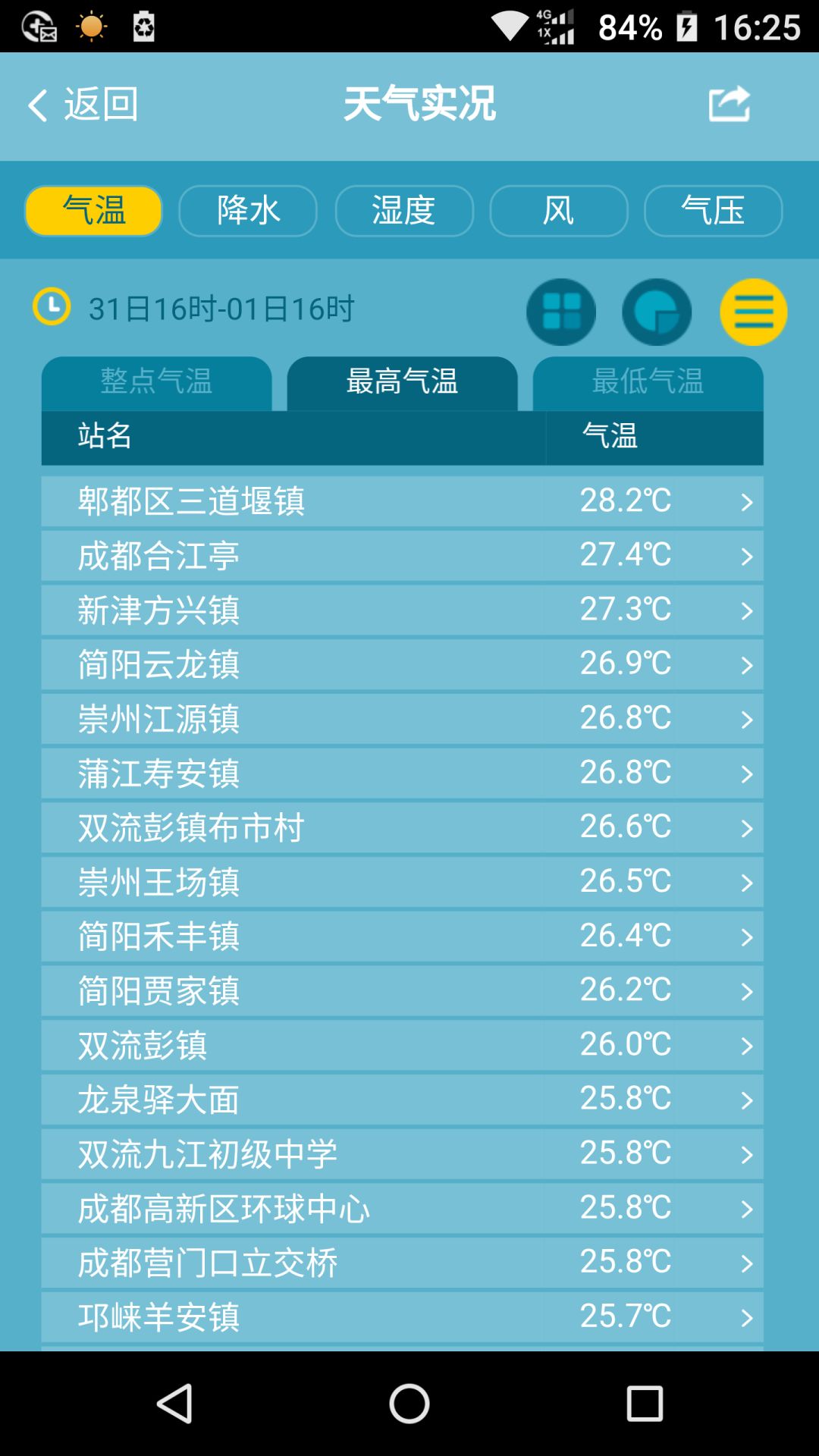Switch to the pie chart view icon

pos(657,311)
